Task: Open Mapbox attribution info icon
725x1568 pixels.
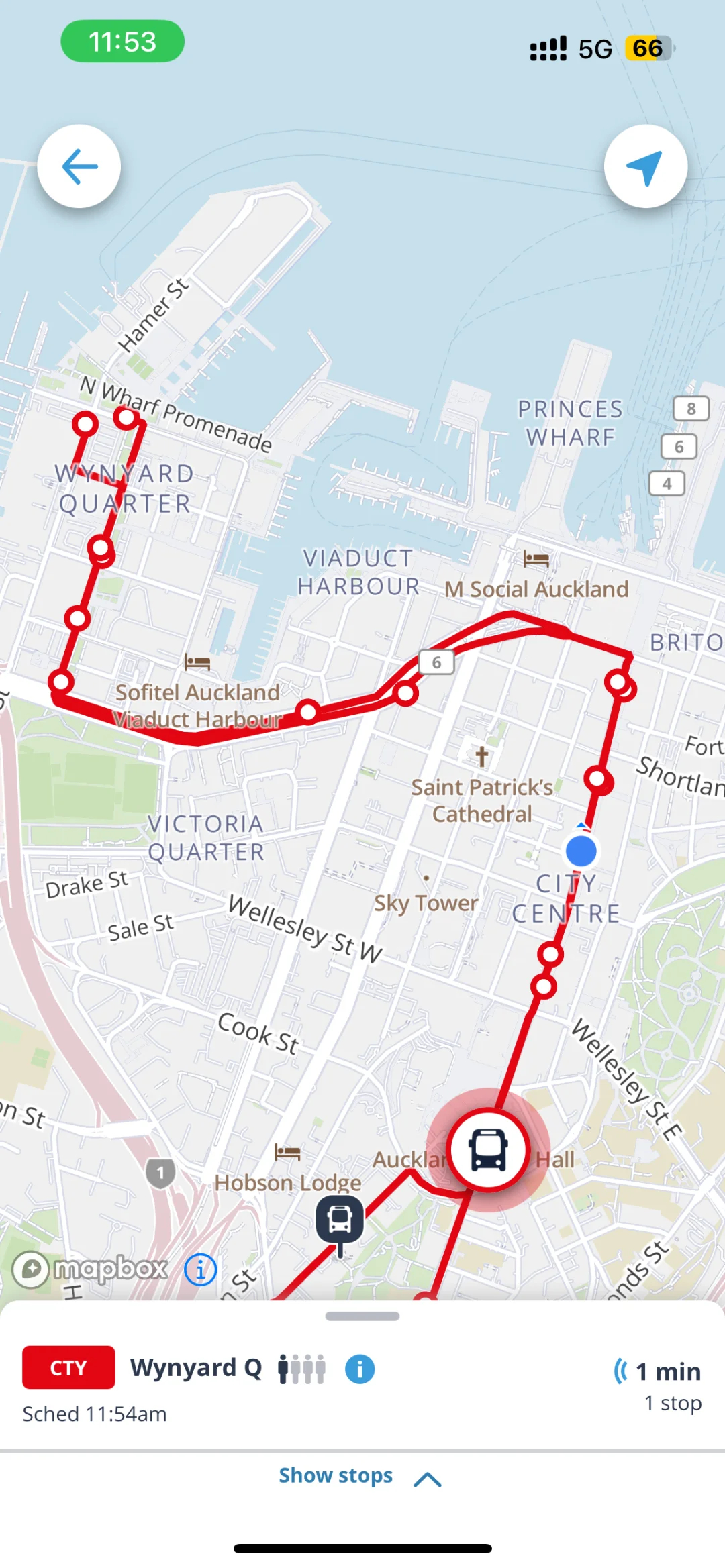Action: (x=200, y=1269)
